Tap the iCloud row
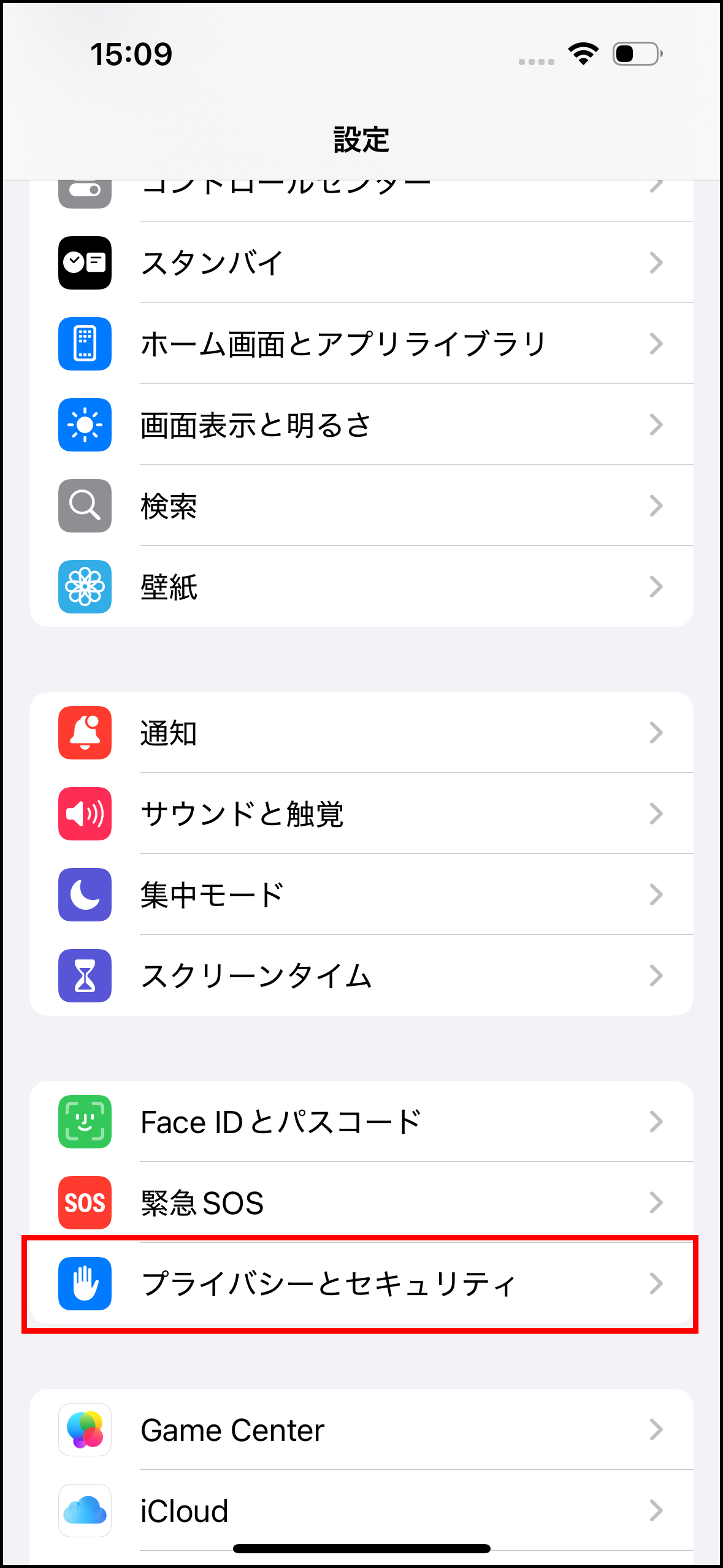Viewport: 723px width, 1568px height. point(361,1510)
